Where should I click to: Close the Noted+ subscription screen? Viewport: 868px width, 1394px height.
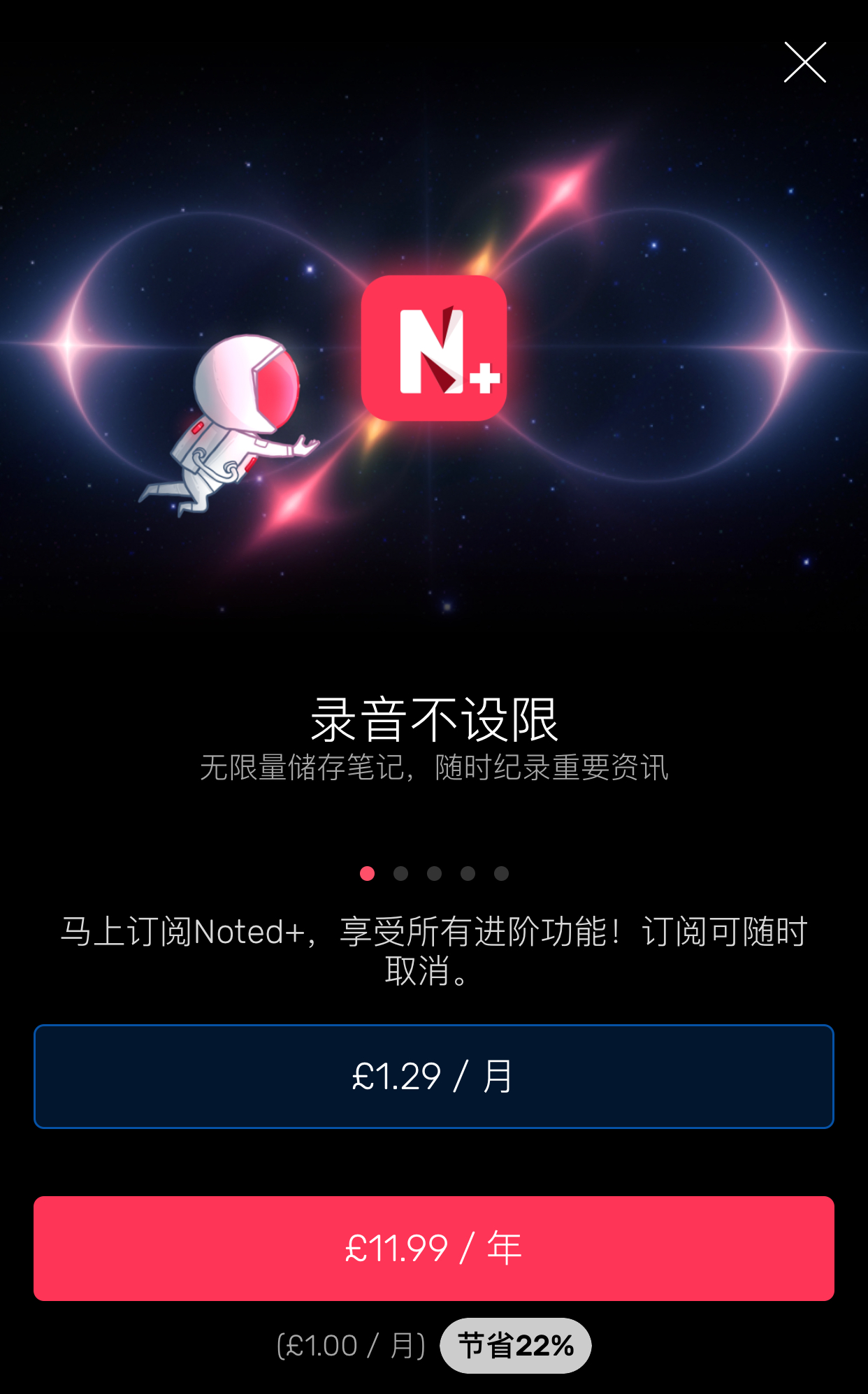tap(804, 62)
